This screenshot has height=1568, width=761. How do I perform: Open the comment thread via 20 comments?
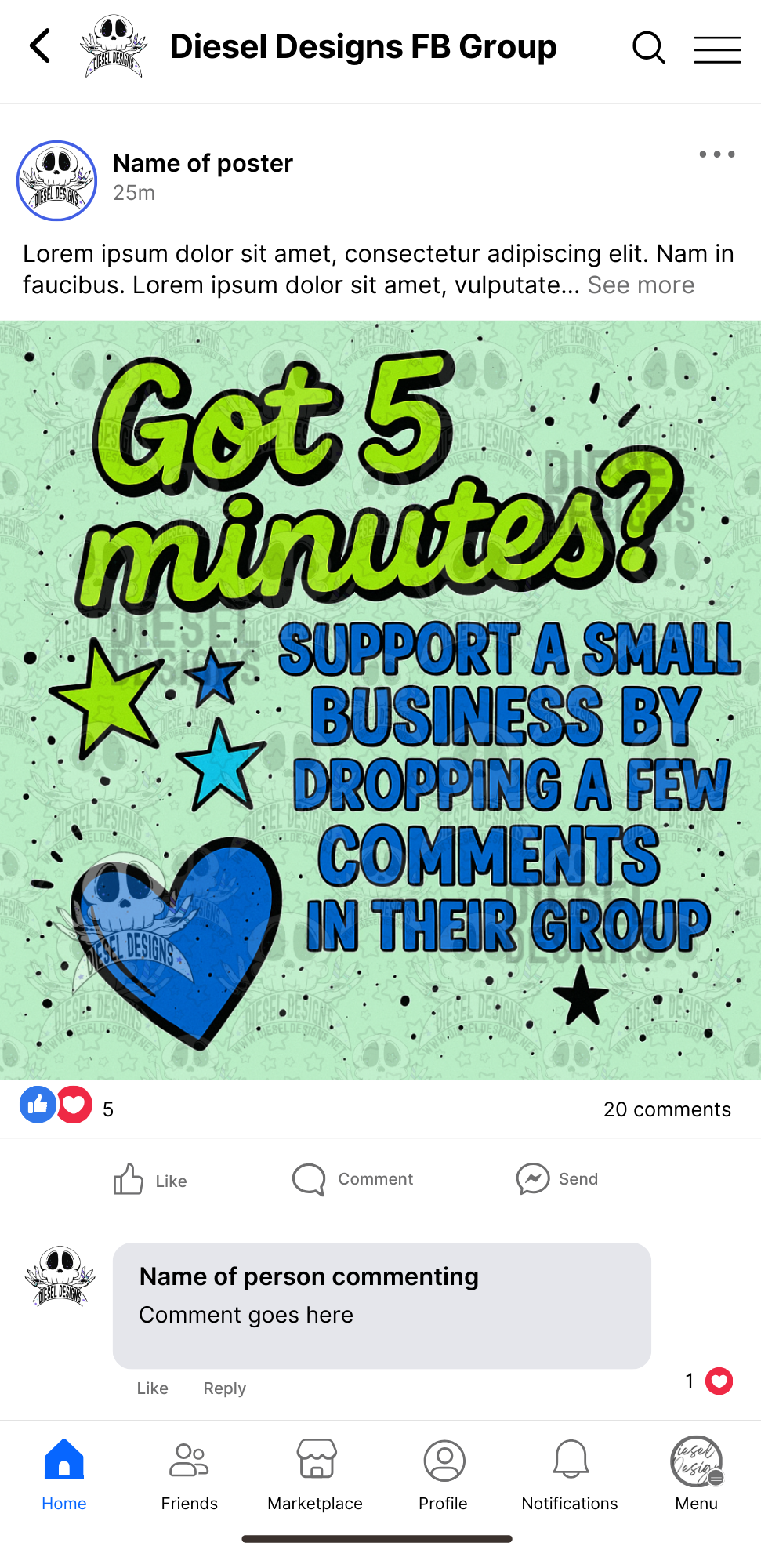pos(666,1109)
